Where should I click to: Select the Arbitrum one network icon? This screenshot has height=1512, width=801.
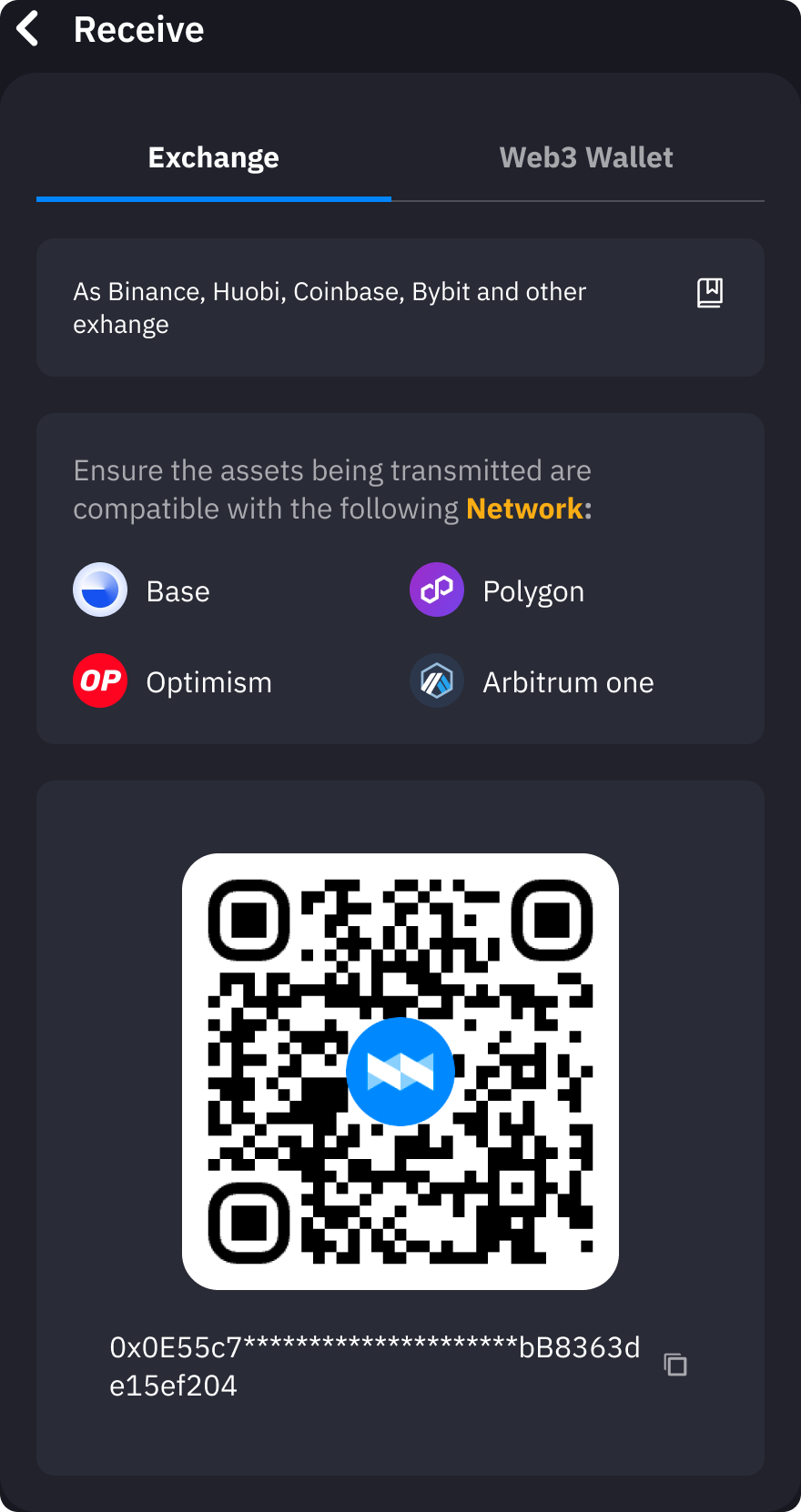[x=436, y=680]
